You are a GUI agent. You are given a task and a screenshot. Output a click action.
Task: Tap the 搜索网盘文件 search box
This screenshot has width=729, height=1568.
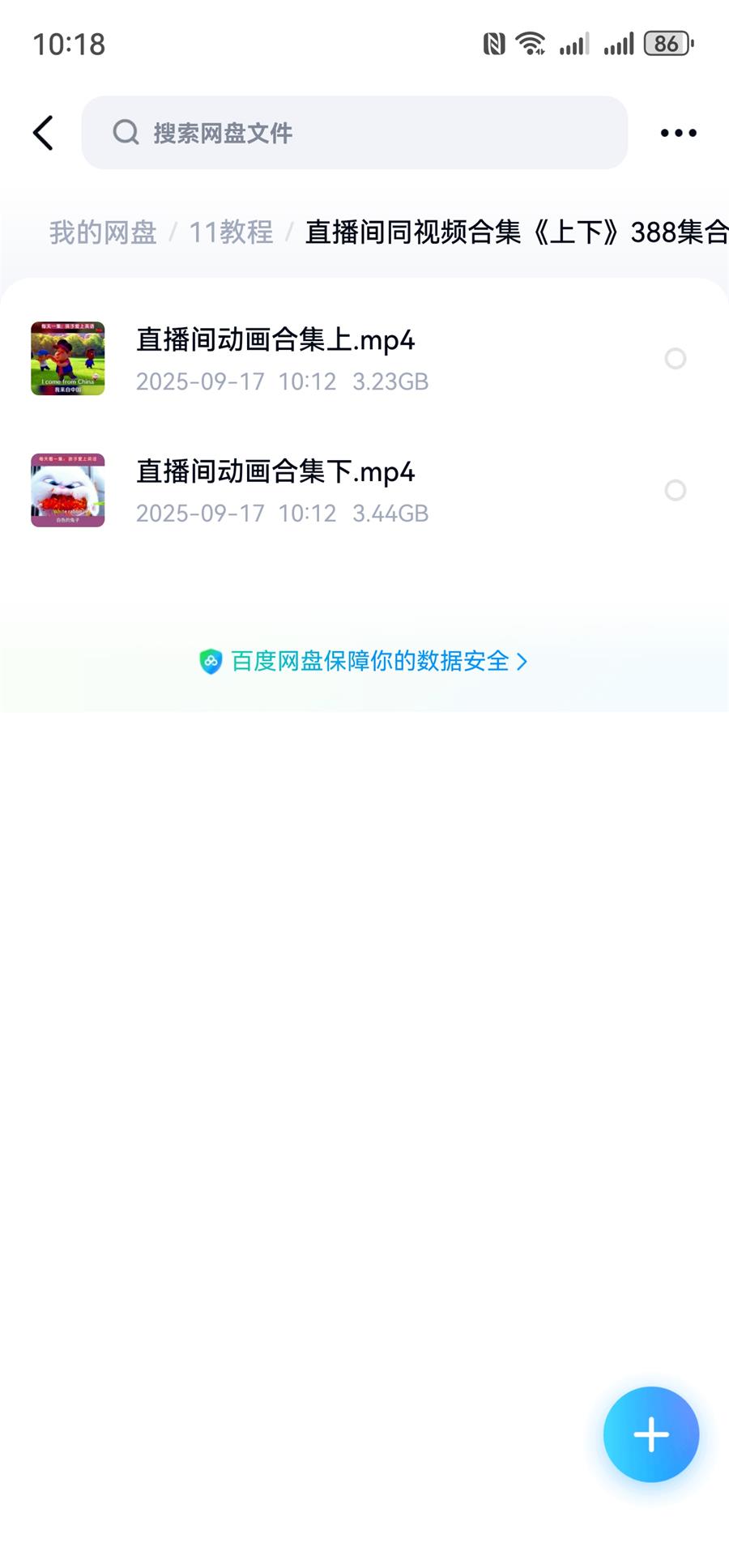point(355,133)
